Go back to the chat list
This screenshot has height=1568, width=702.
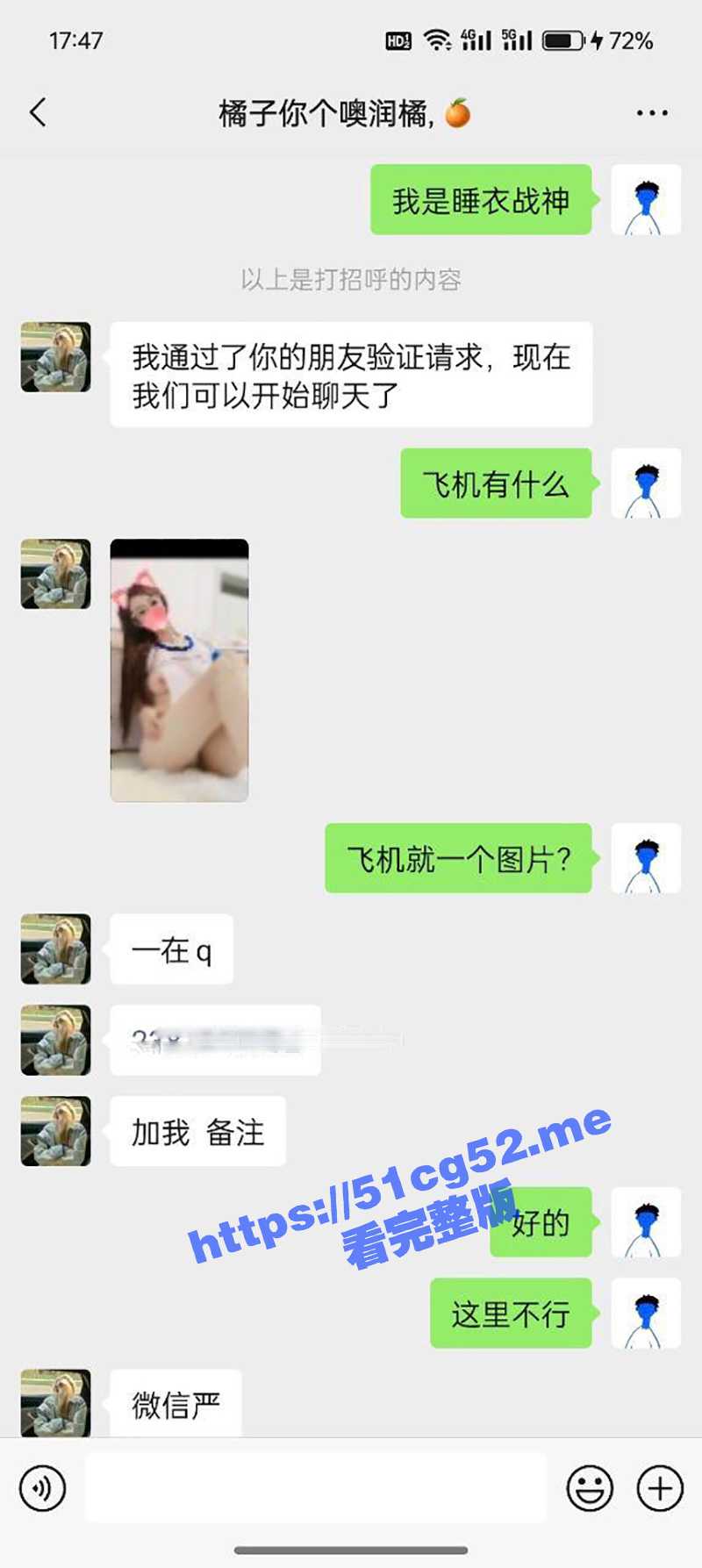tap(38, 112)
